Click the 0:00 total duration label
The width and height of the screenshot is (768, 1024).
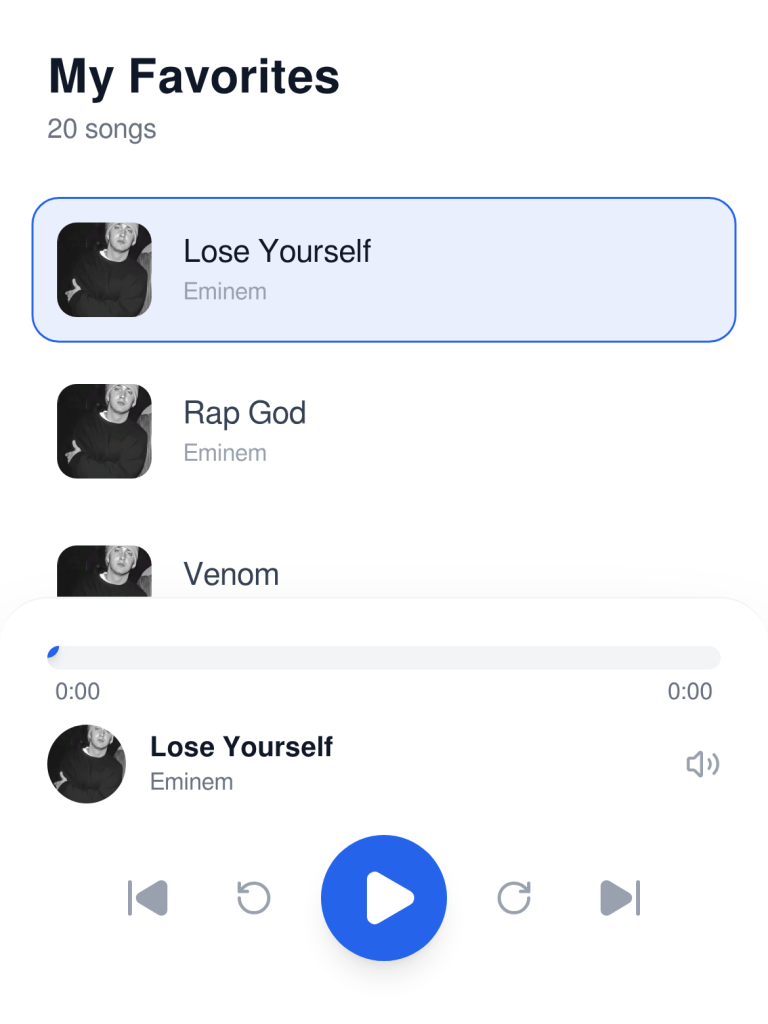click(691, 691)
